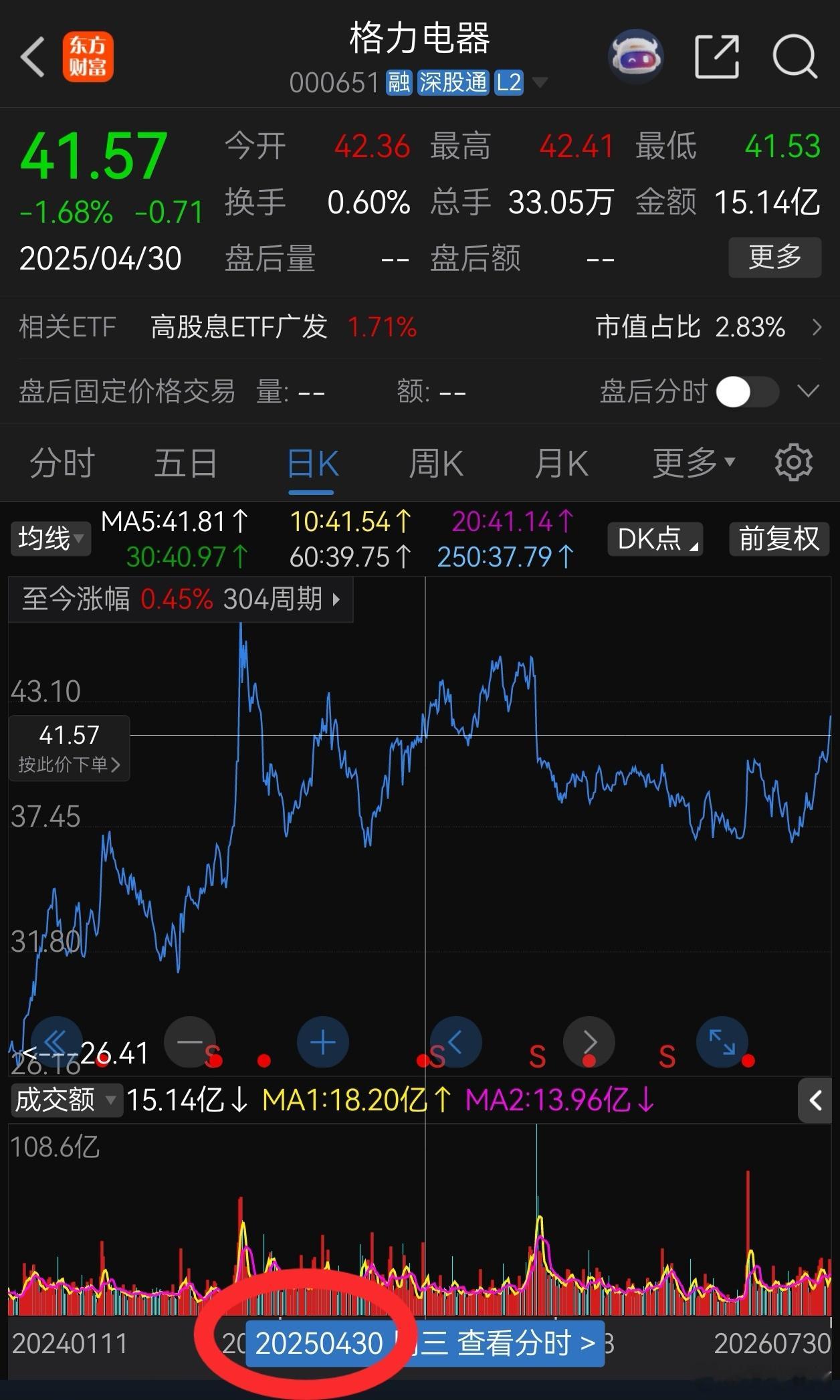Tap 更多 button beside 盘后额
This screenshot has height=1400, width=840.
point(774,258)
